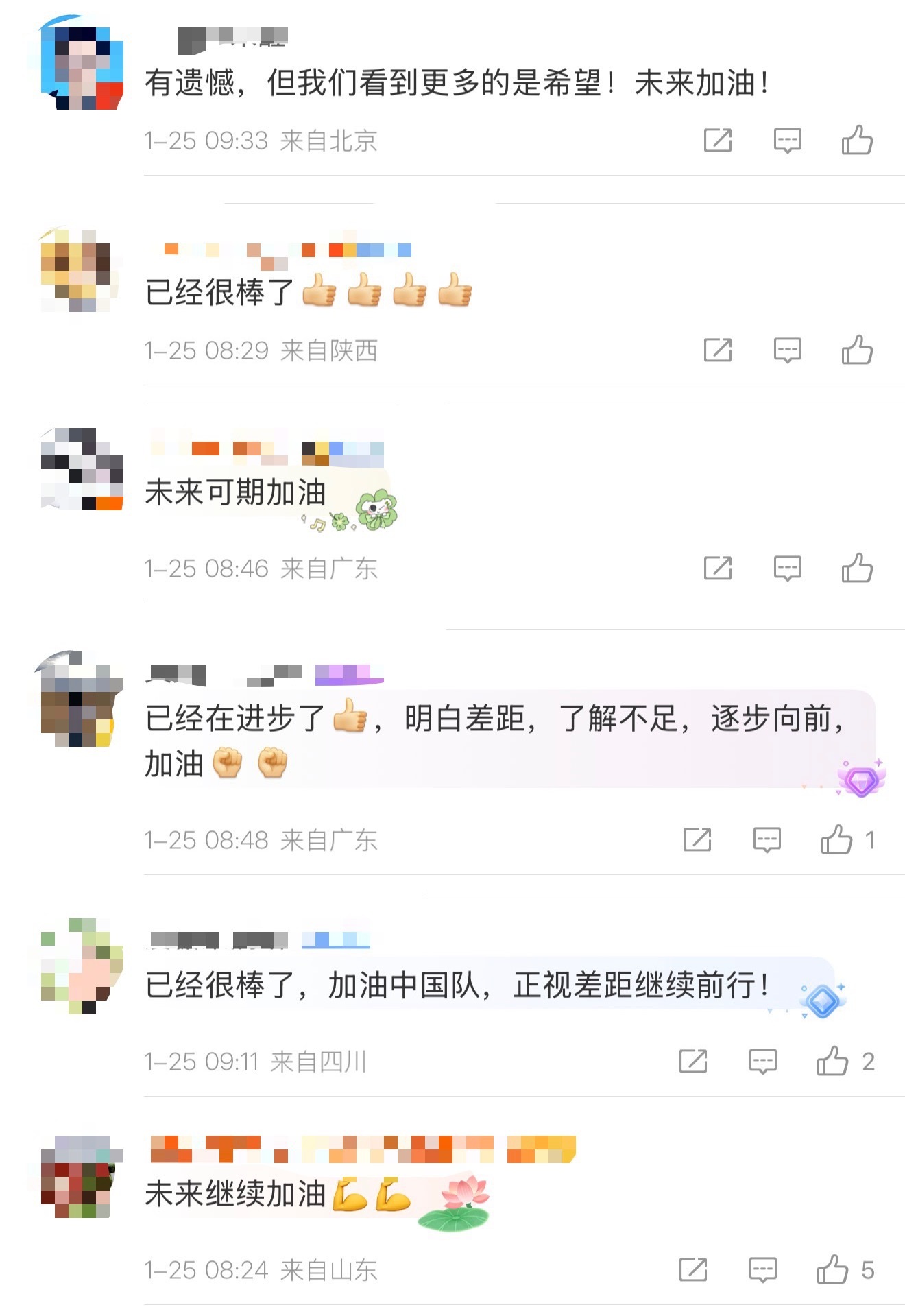The width and height of the screenshot is (905, 1316).
Task: Repost the comment posted at 09:11
Action: (693, 1062)
